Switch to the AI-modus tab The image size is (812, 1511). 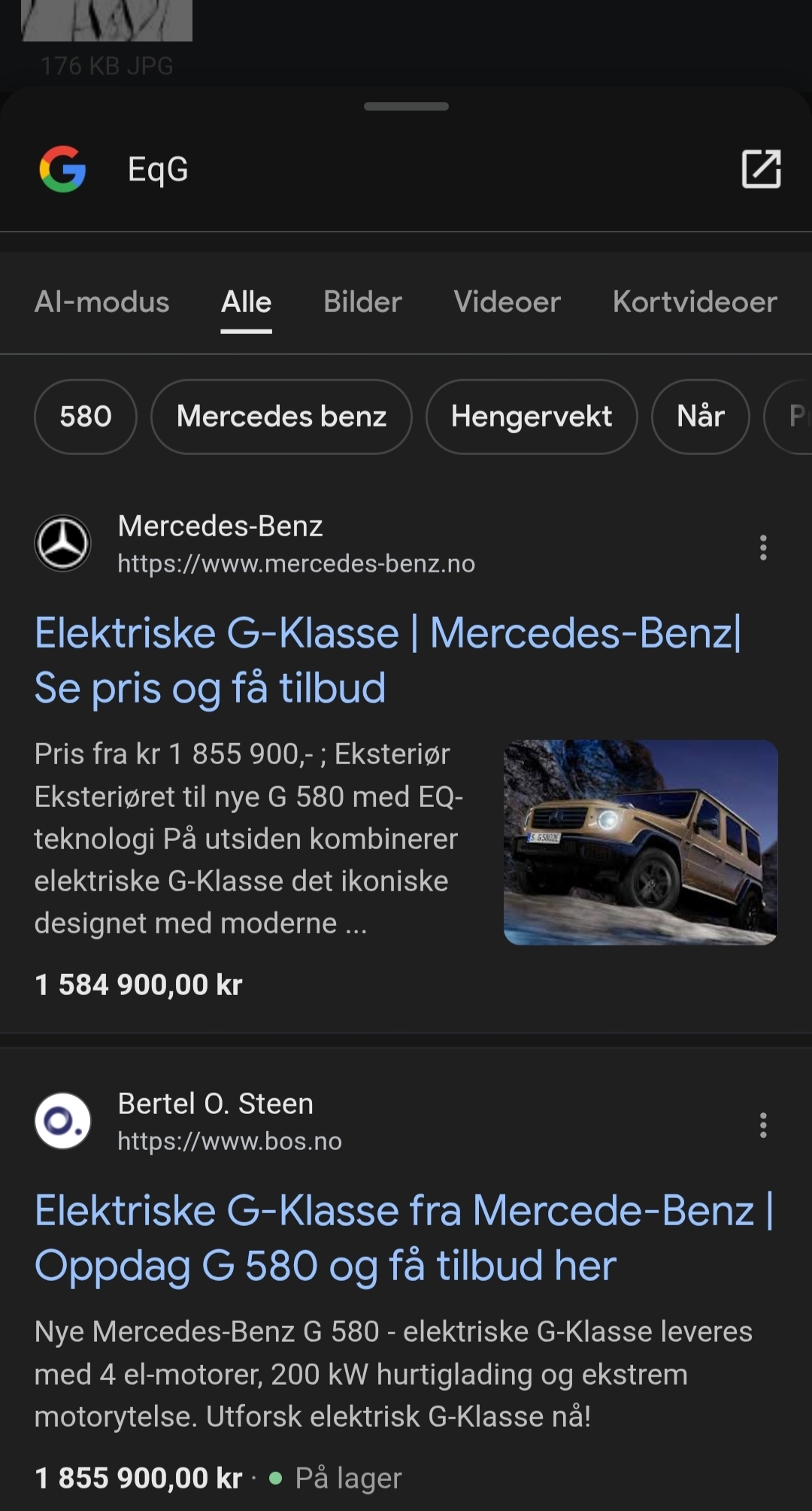click(102, 302)
